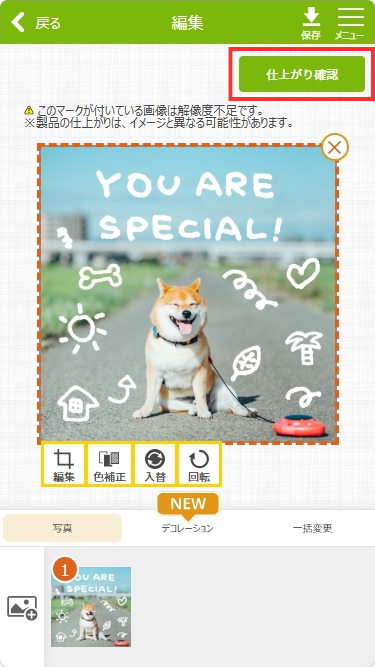The height and width of the screenshot is (667, 375).
Task: Remove the photo with the X button
Action: 335,148
